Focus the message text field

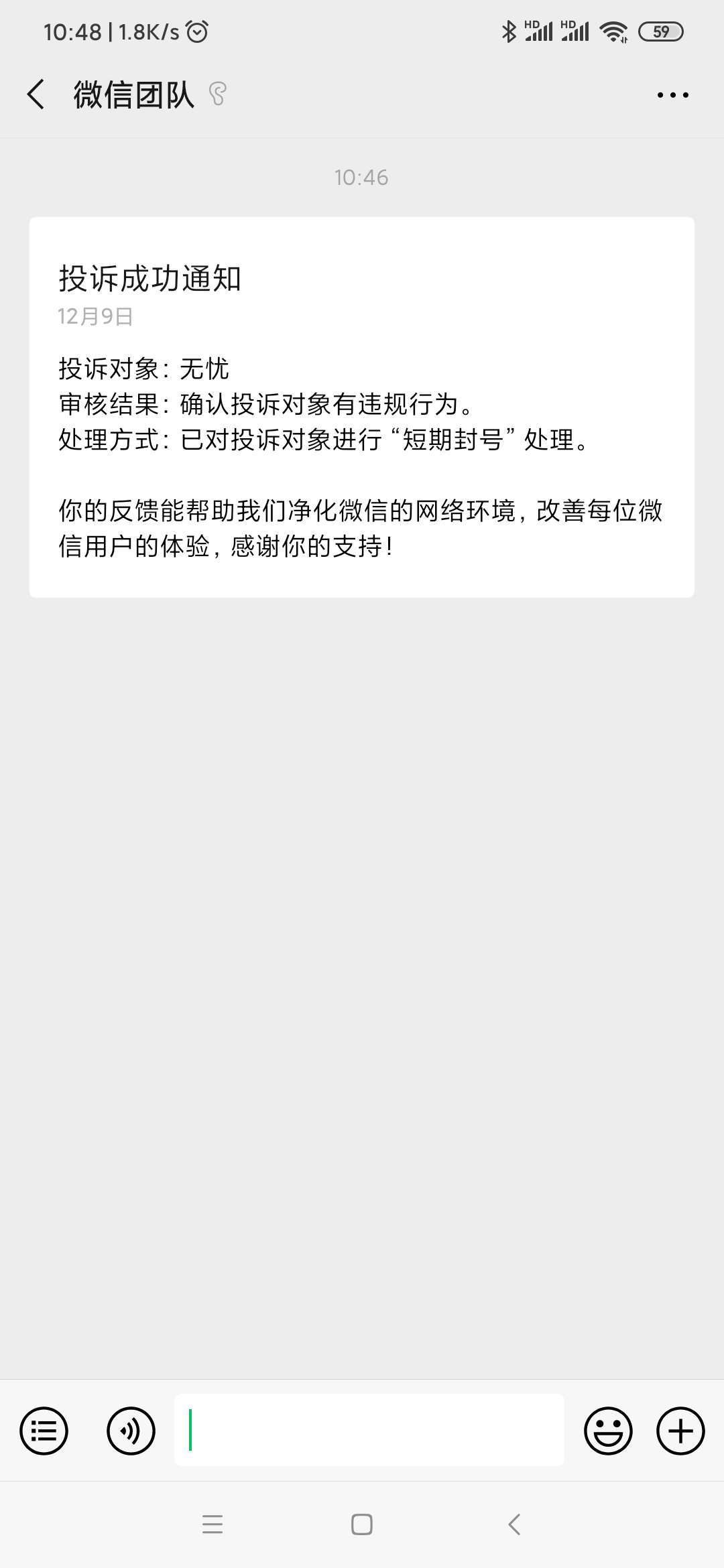[x=369, y=1430]
